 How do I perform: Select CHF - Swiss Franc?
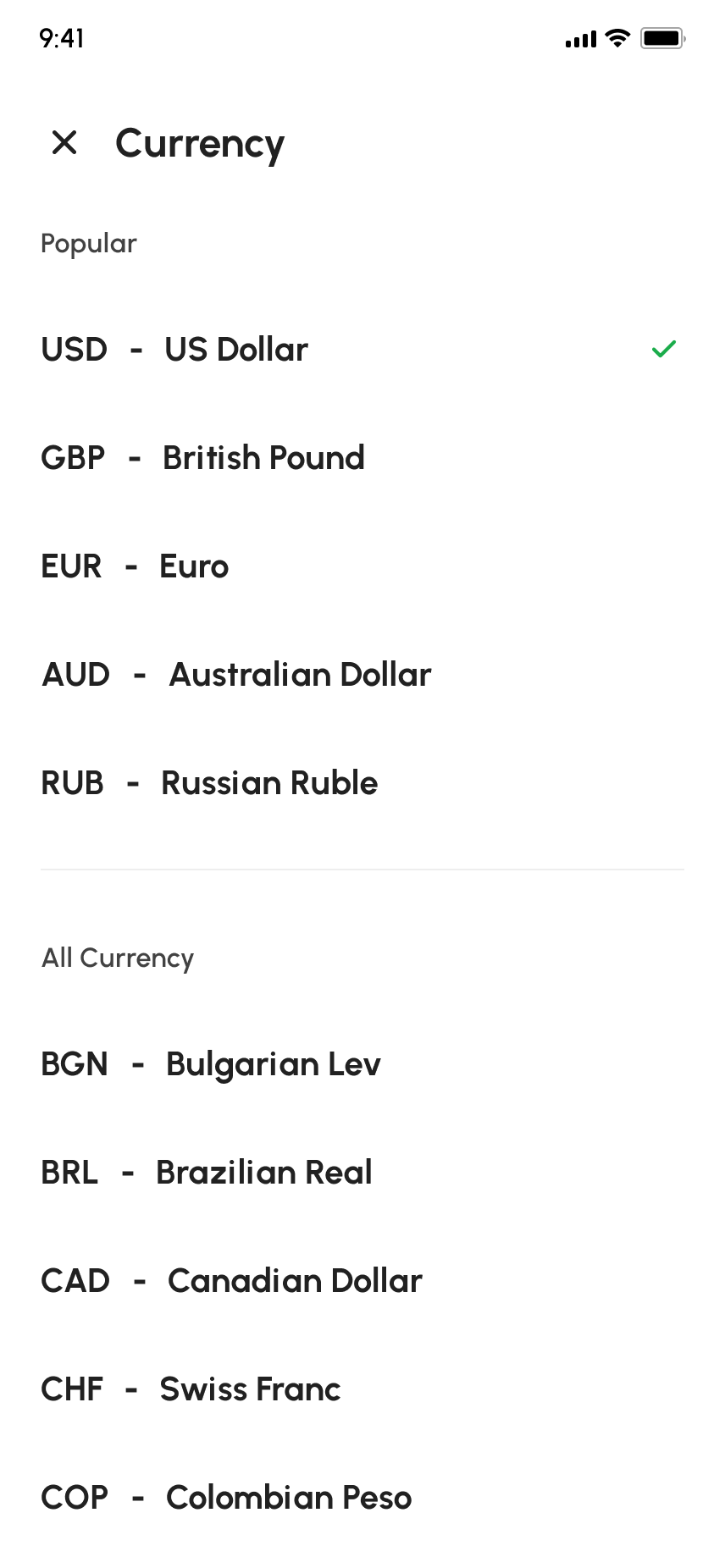[x=191, y=1389]
